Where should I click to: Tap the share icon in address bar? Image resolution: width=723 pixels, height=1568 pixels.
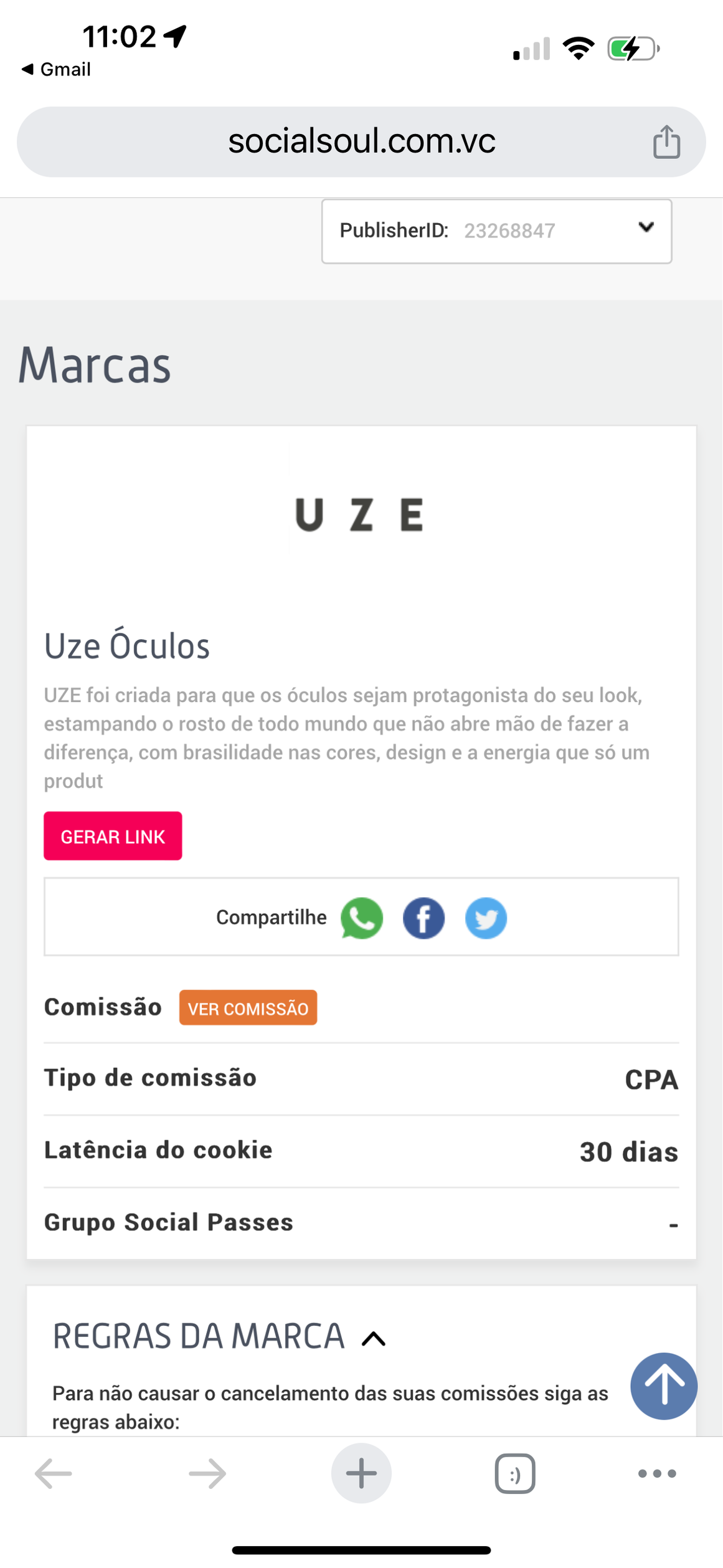point(666,142)
